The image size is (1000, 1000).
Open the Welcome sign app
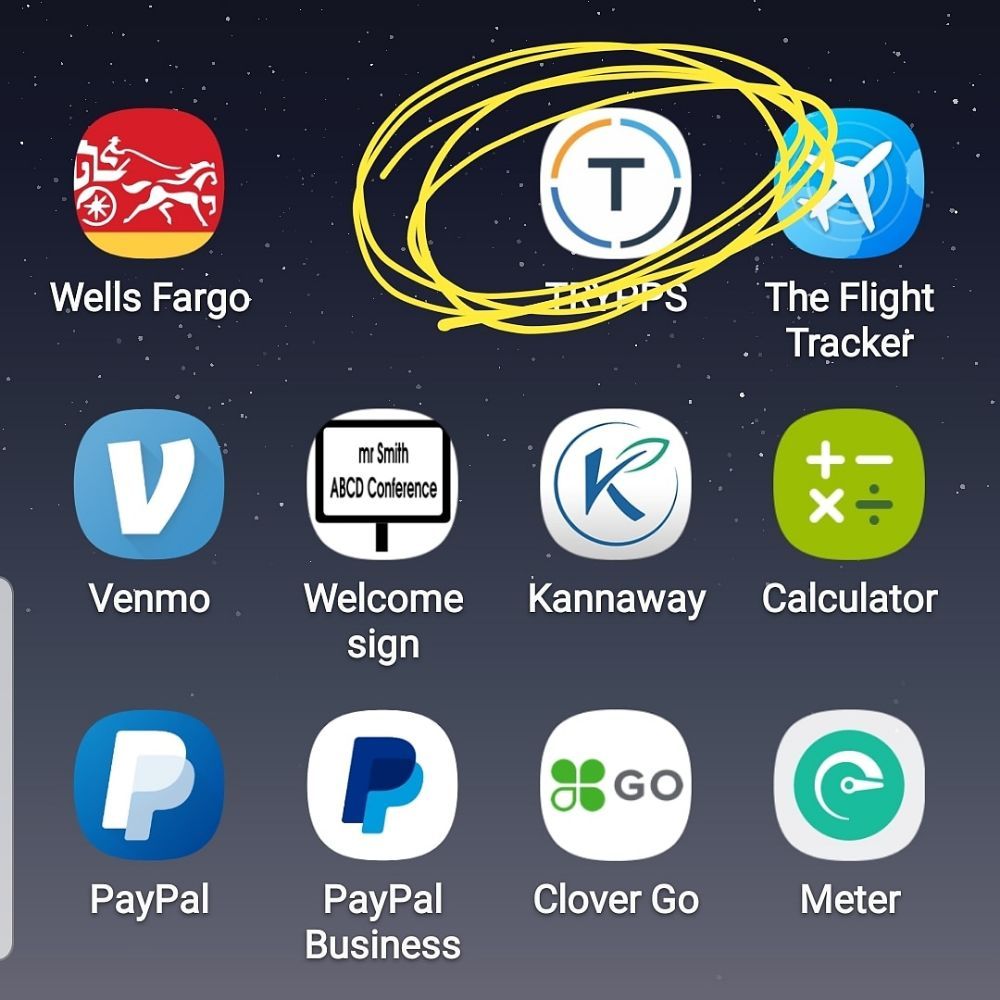(382, 484)
